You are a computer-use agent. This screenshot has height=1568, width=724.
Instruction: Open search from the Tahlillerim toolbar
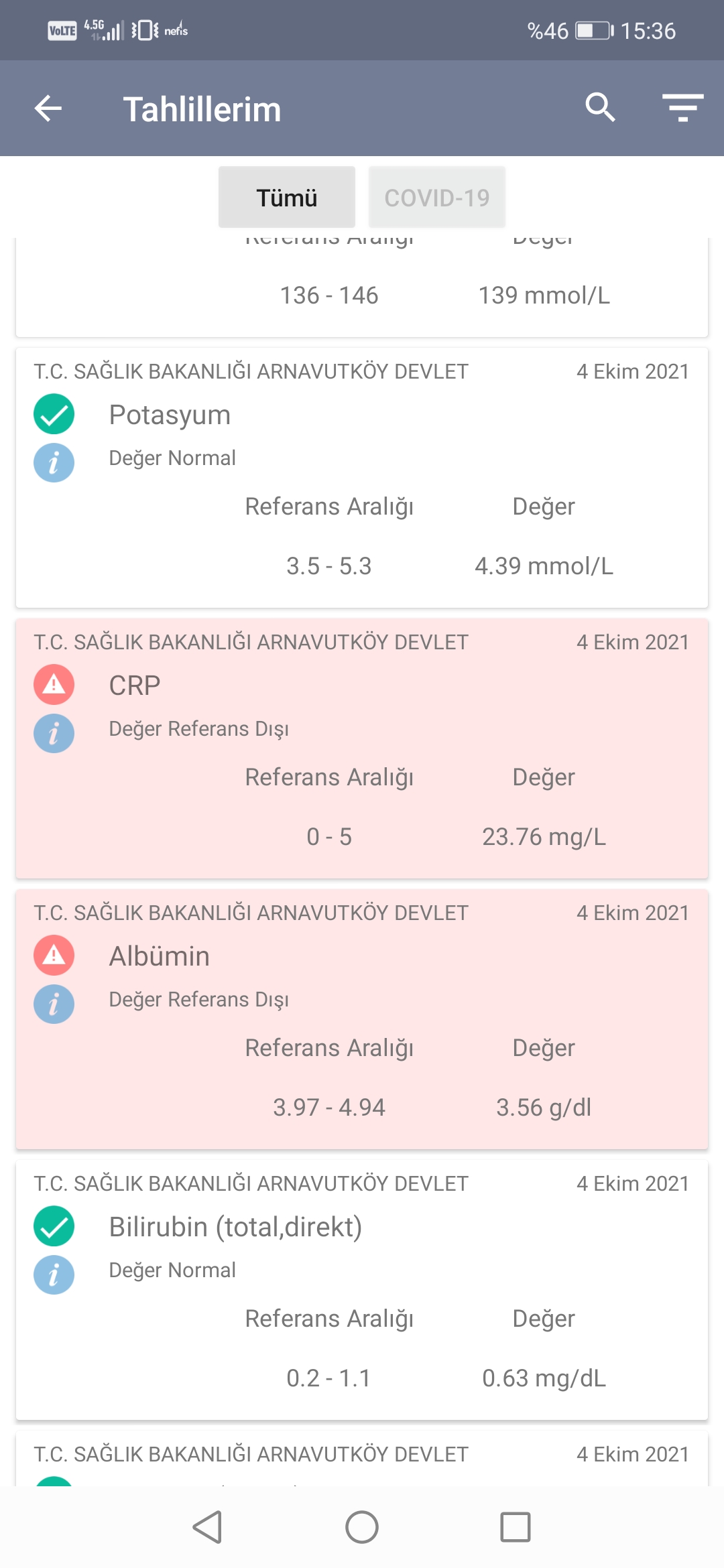600,108
